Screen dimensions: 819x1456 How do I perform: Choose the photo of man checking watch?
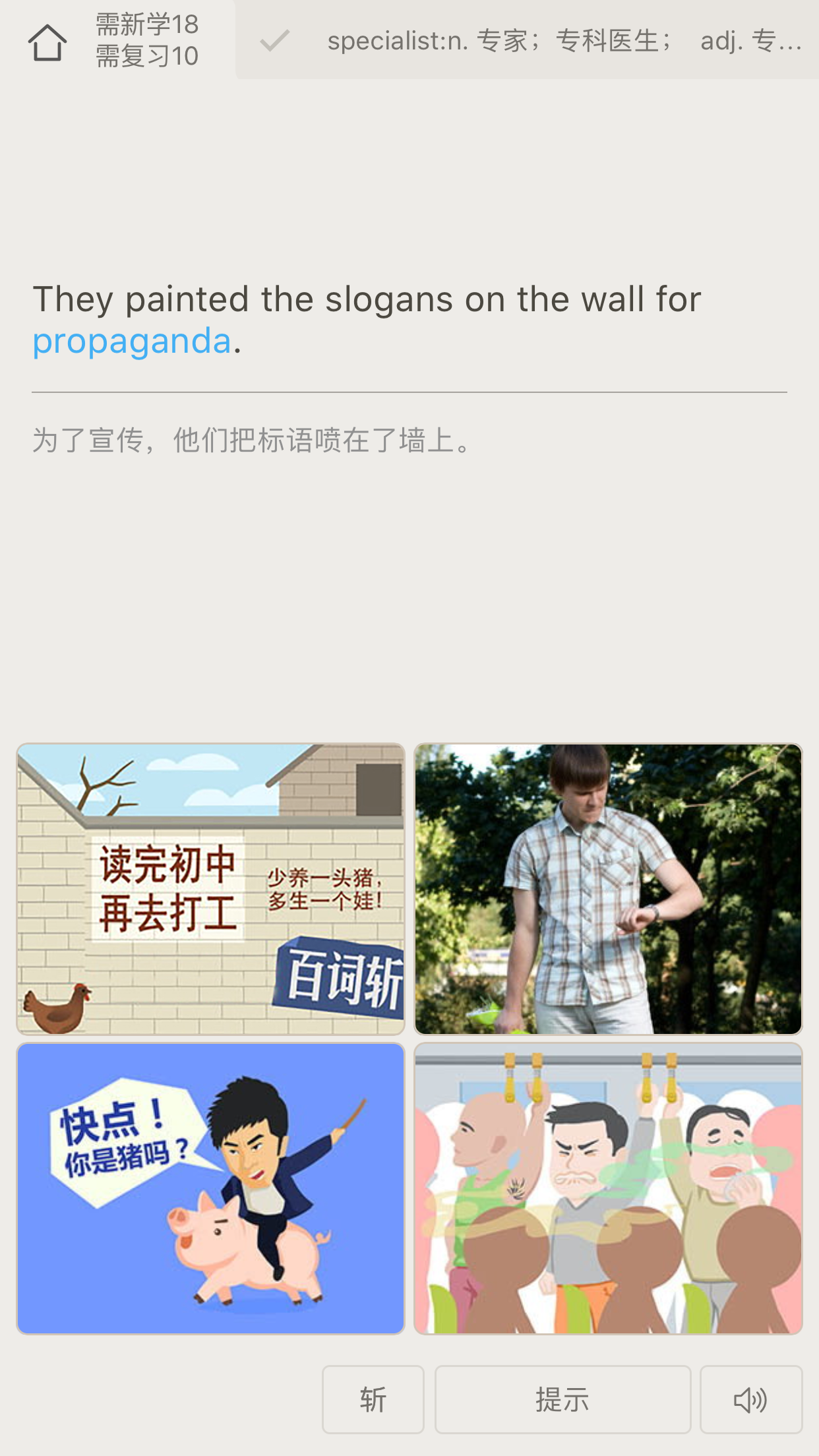(608, 889)
